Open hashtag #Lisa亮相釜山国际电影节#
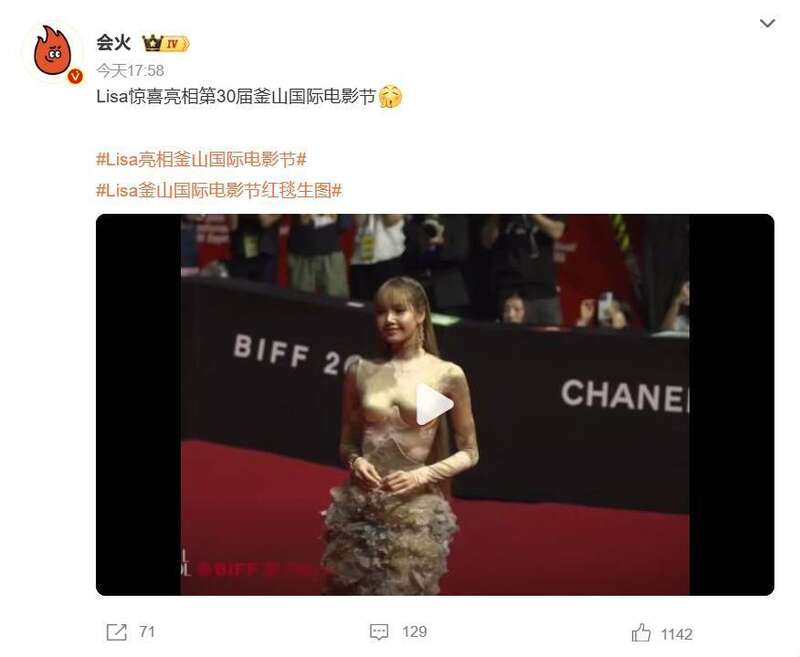The height and width of the screenshot is (657, 800). [200, 159]
